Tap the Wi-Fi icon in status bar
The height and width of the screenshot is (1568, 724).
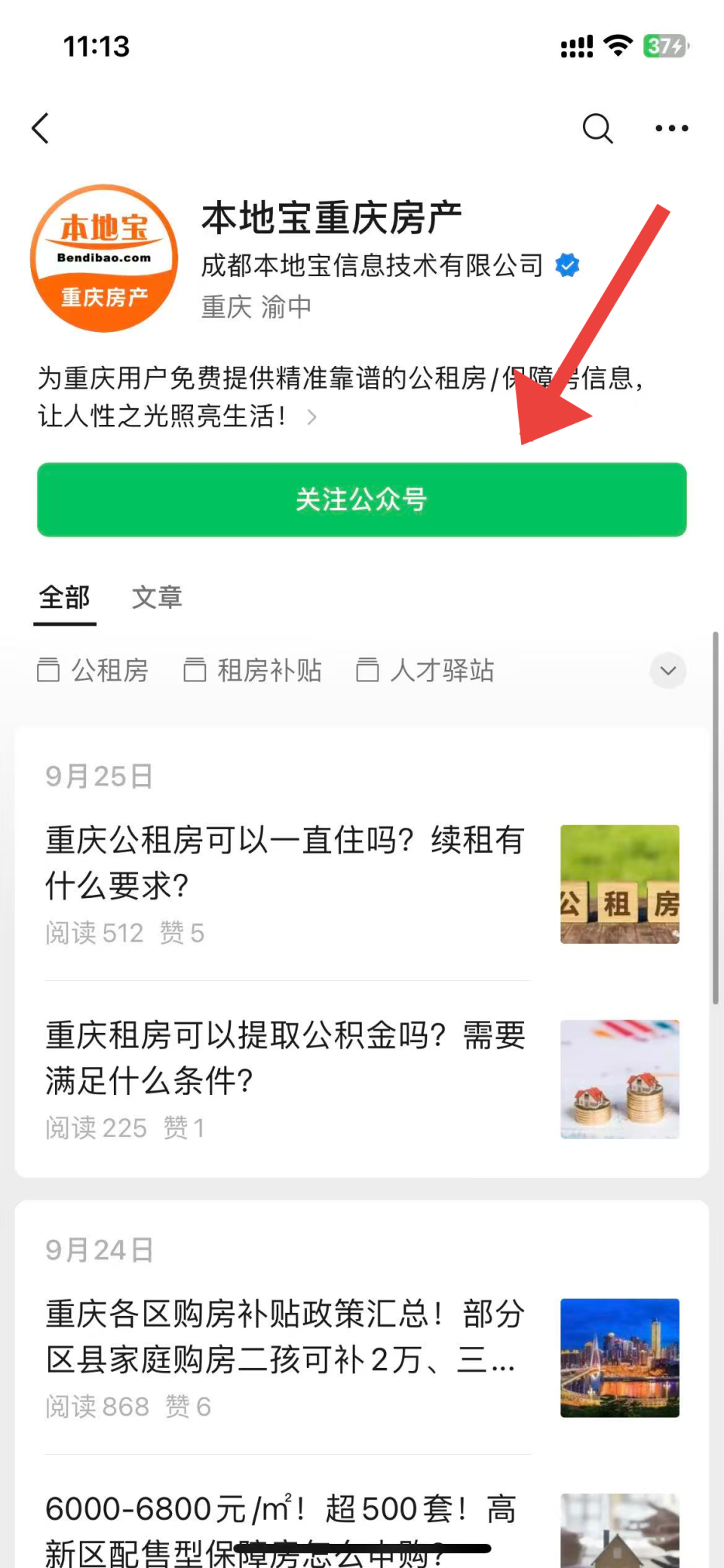click(617, 45)
